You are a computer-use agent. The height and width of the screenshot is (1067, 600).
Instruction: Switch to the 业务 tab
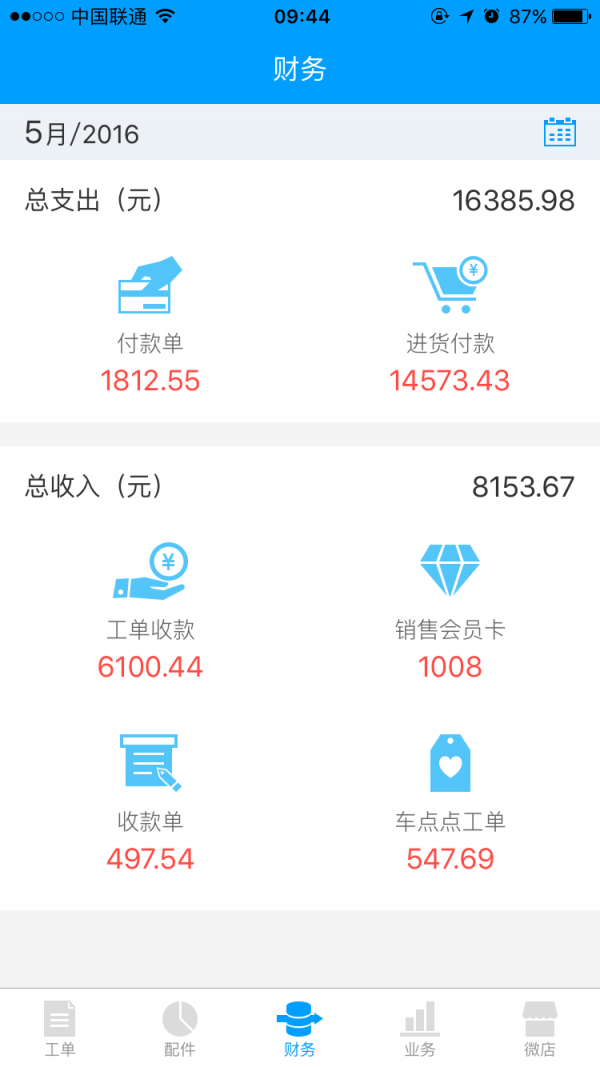coord(420,1028)
